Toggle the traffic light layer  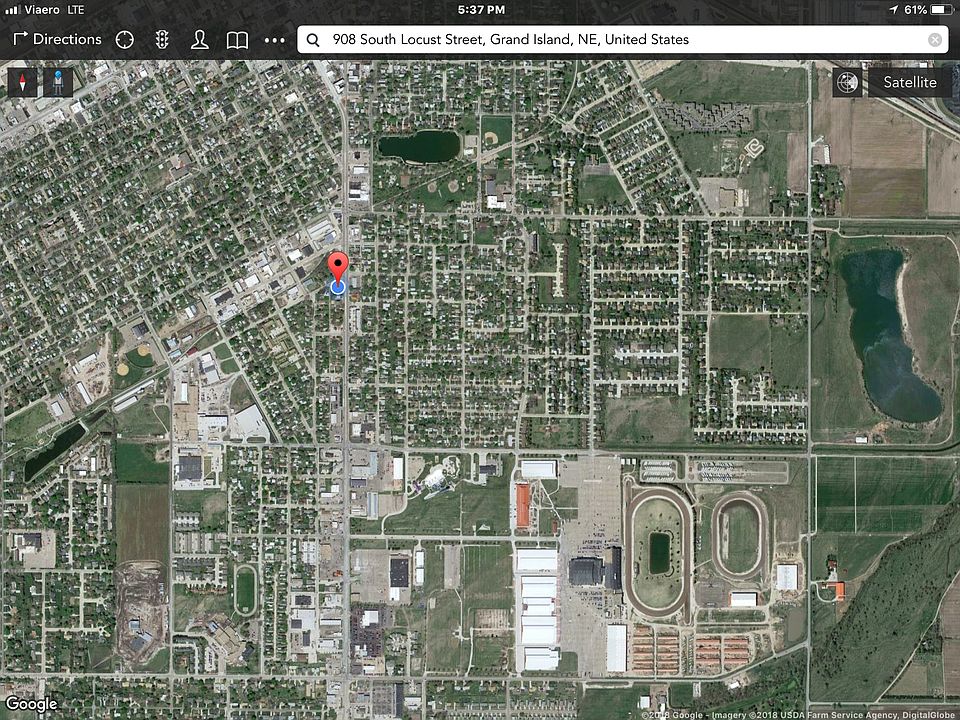pos(162,40)
